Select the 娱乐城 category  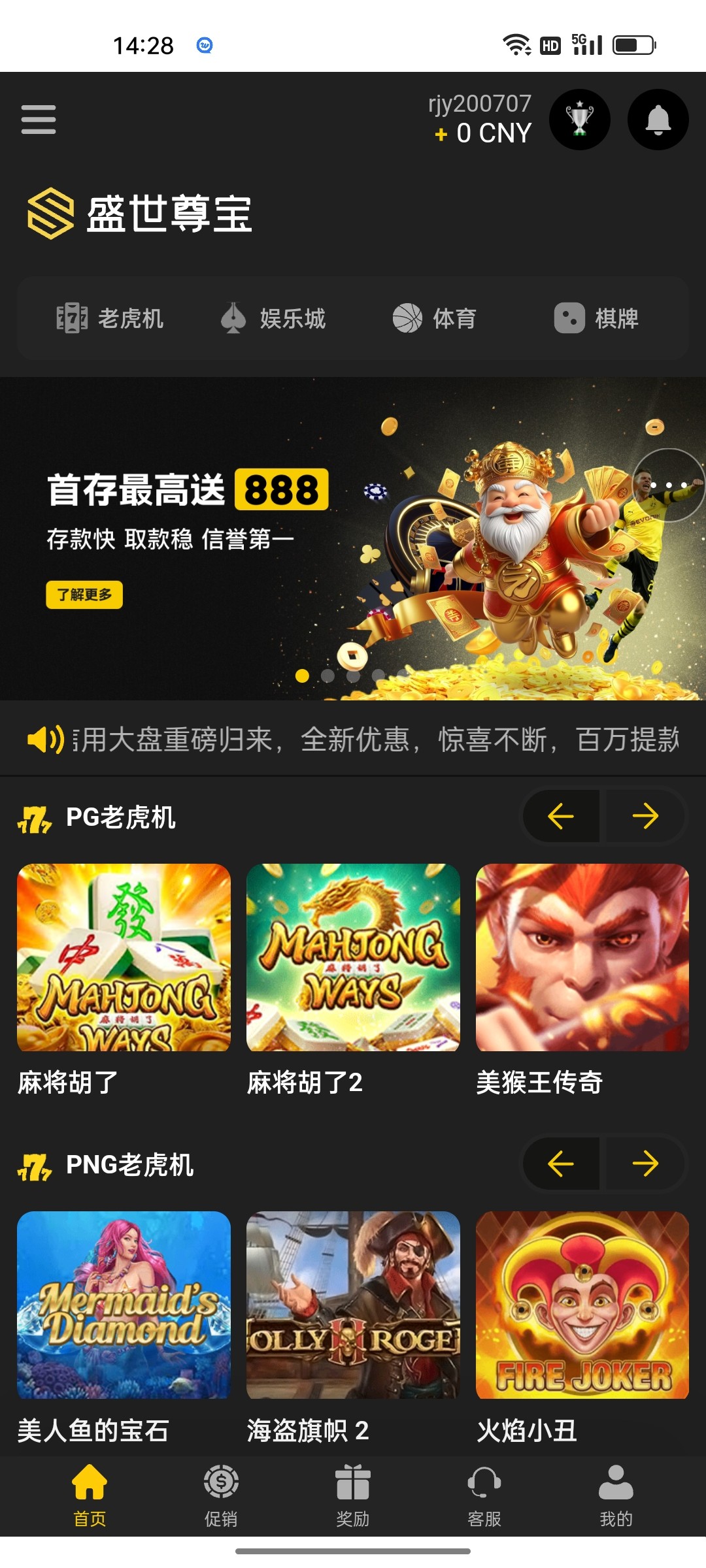click(x=273, y=319)
